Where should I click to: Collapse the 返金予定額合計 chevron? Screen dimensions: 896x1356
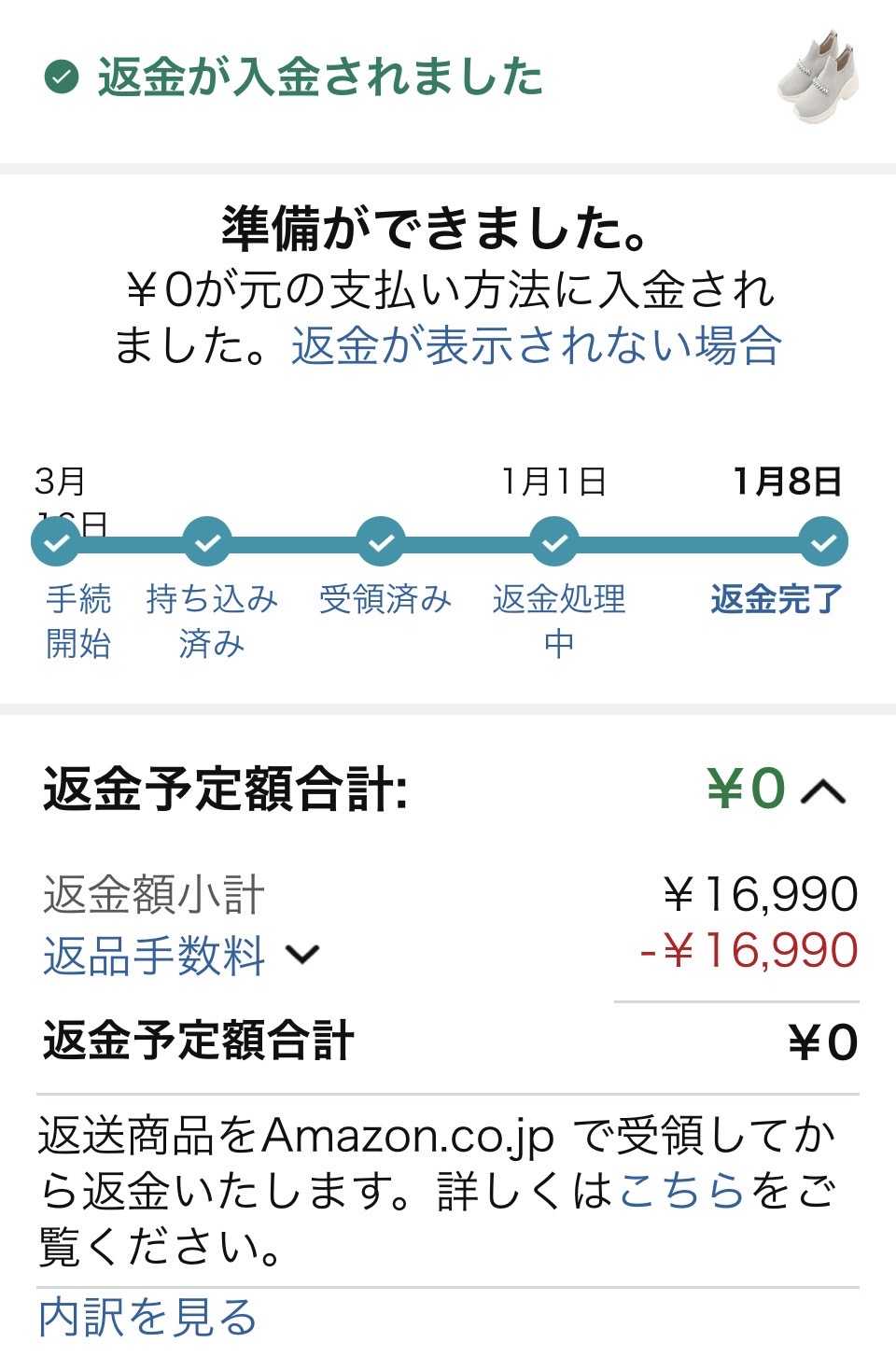tap(823, 791)
